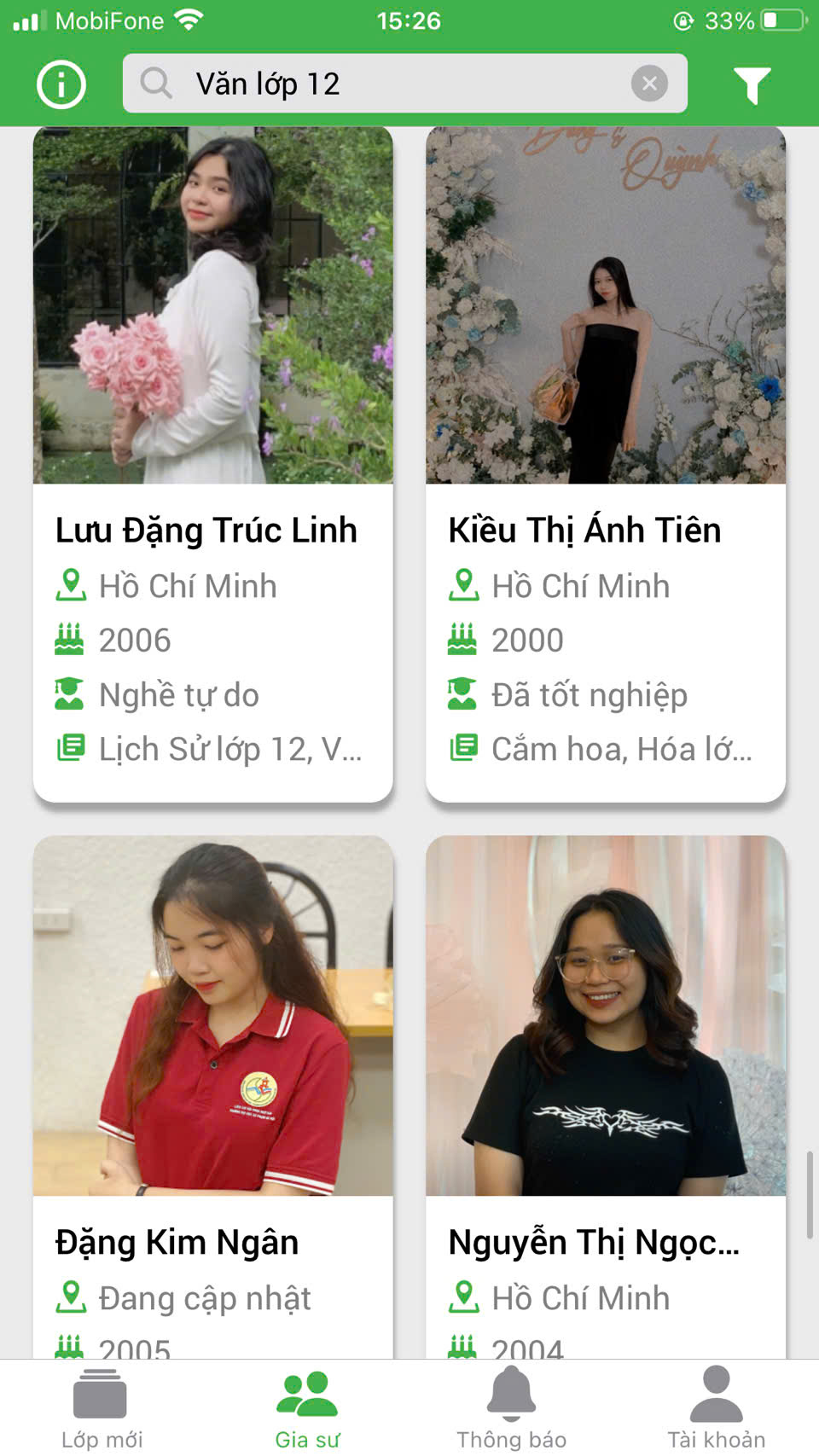Clear the search text
This screenshot has height=1456, width=819.
pos(649,84)
